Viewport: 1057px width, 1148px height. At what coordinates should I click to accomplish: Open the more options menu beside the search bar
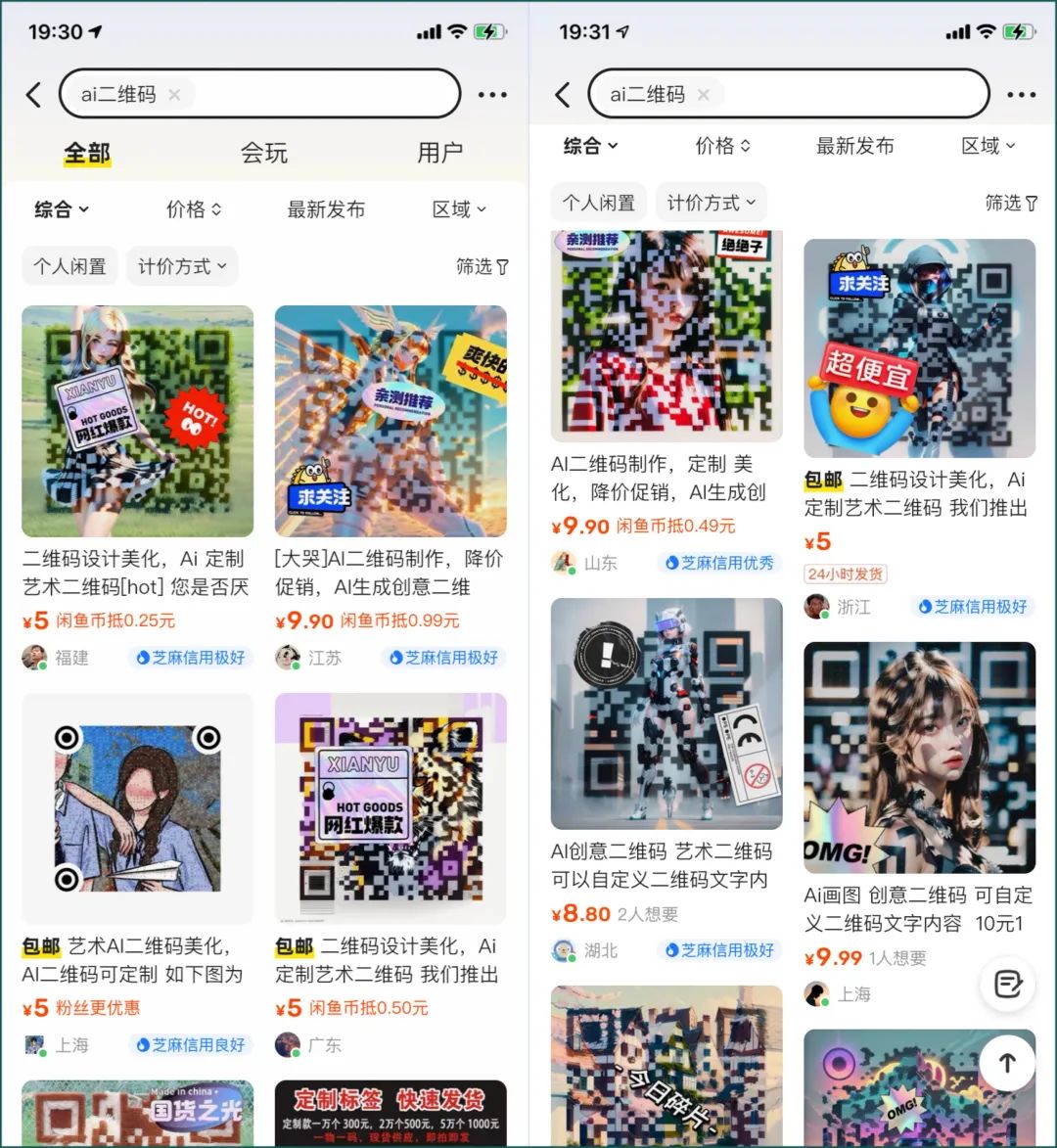(492, 94)
